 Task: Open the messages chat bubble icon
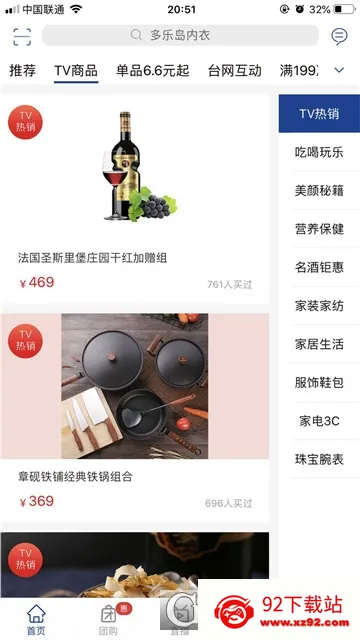[339, 36]
